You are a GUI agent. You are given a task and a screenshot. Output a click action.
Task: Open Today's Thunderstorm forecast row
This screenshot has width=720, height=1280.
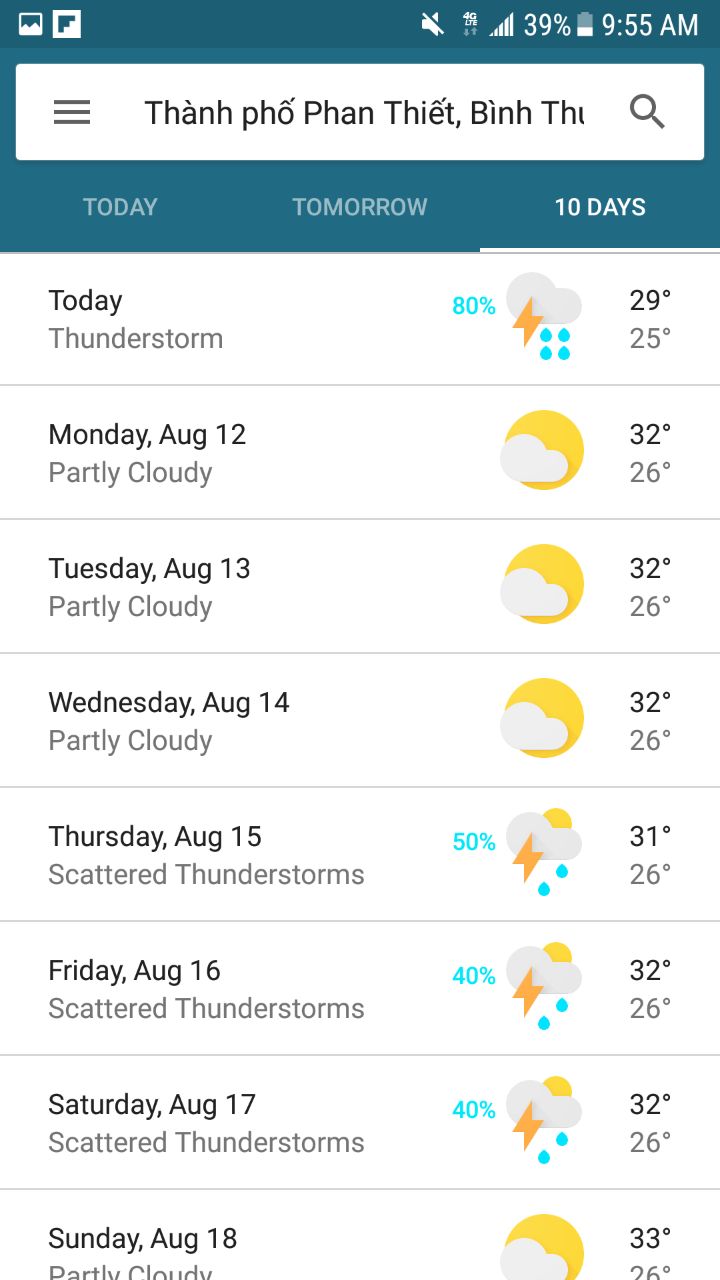pyautogui.click(x=360, y=319)
